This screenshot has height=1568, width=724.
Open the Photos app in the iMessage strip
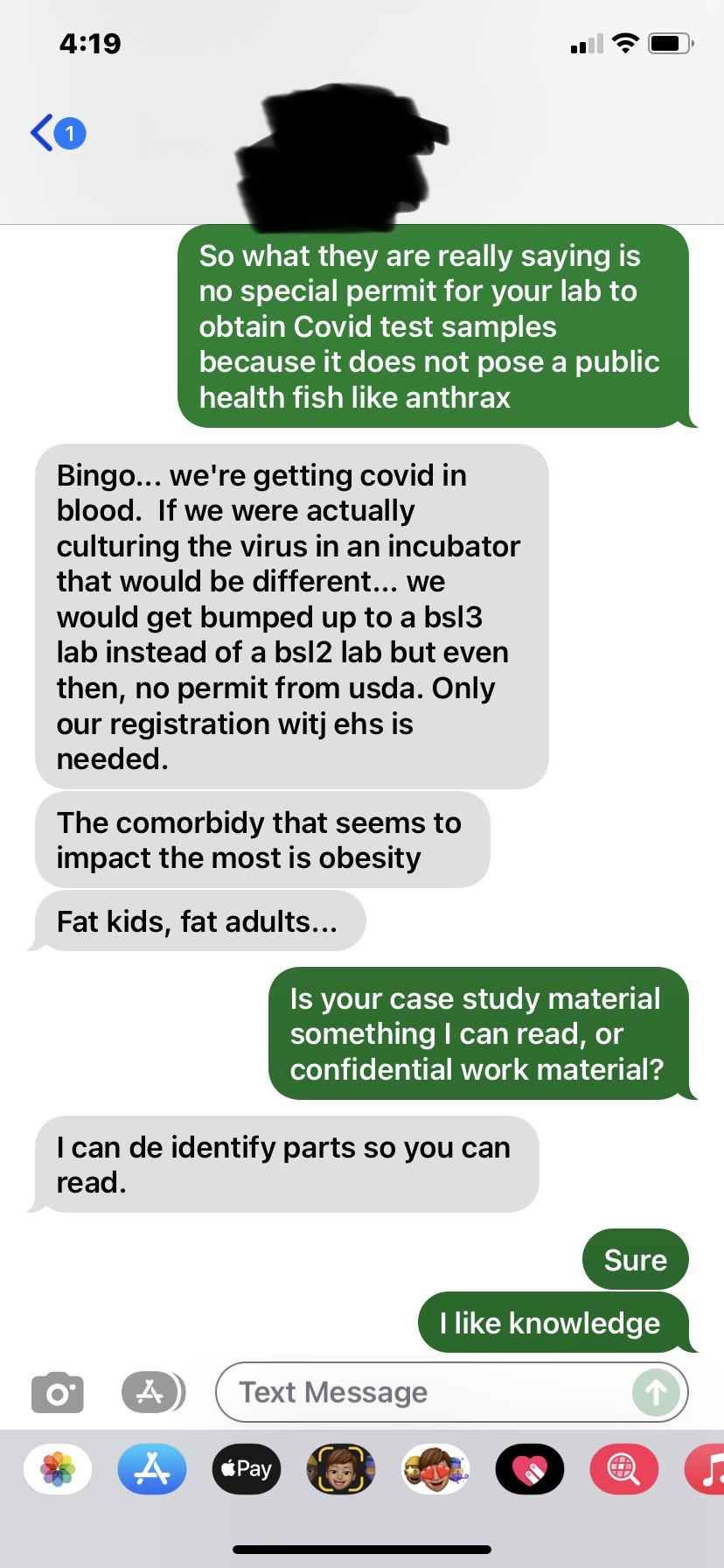58,1469
